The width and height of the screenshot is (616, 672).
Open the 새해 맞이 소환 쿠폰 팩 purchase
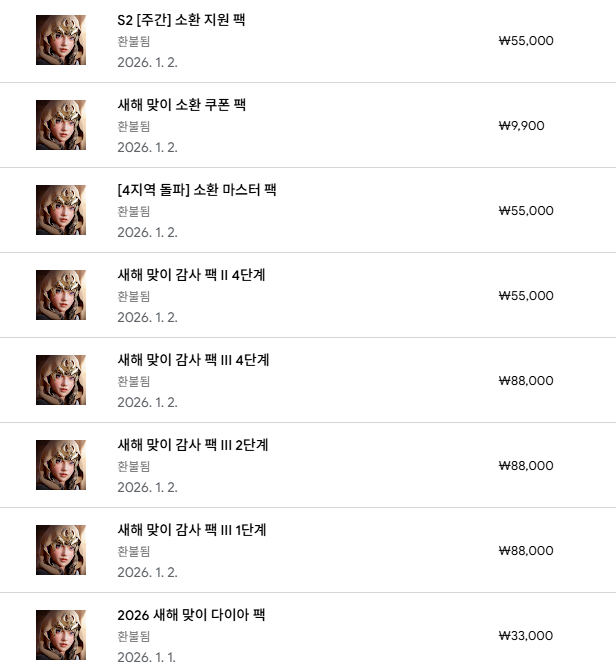point(181,105)
